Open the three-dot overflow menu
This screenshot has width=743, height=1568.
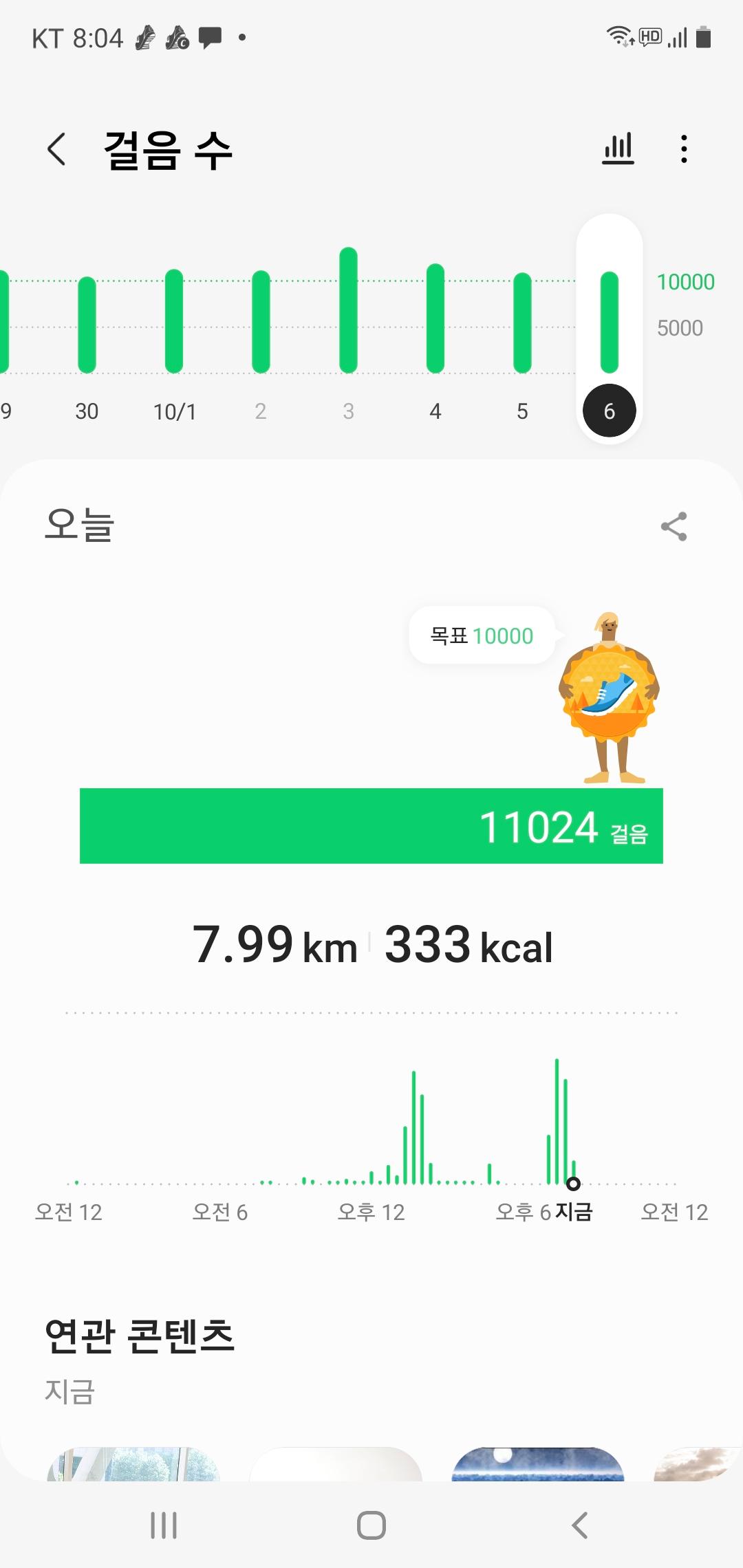[x=683, y=149]
